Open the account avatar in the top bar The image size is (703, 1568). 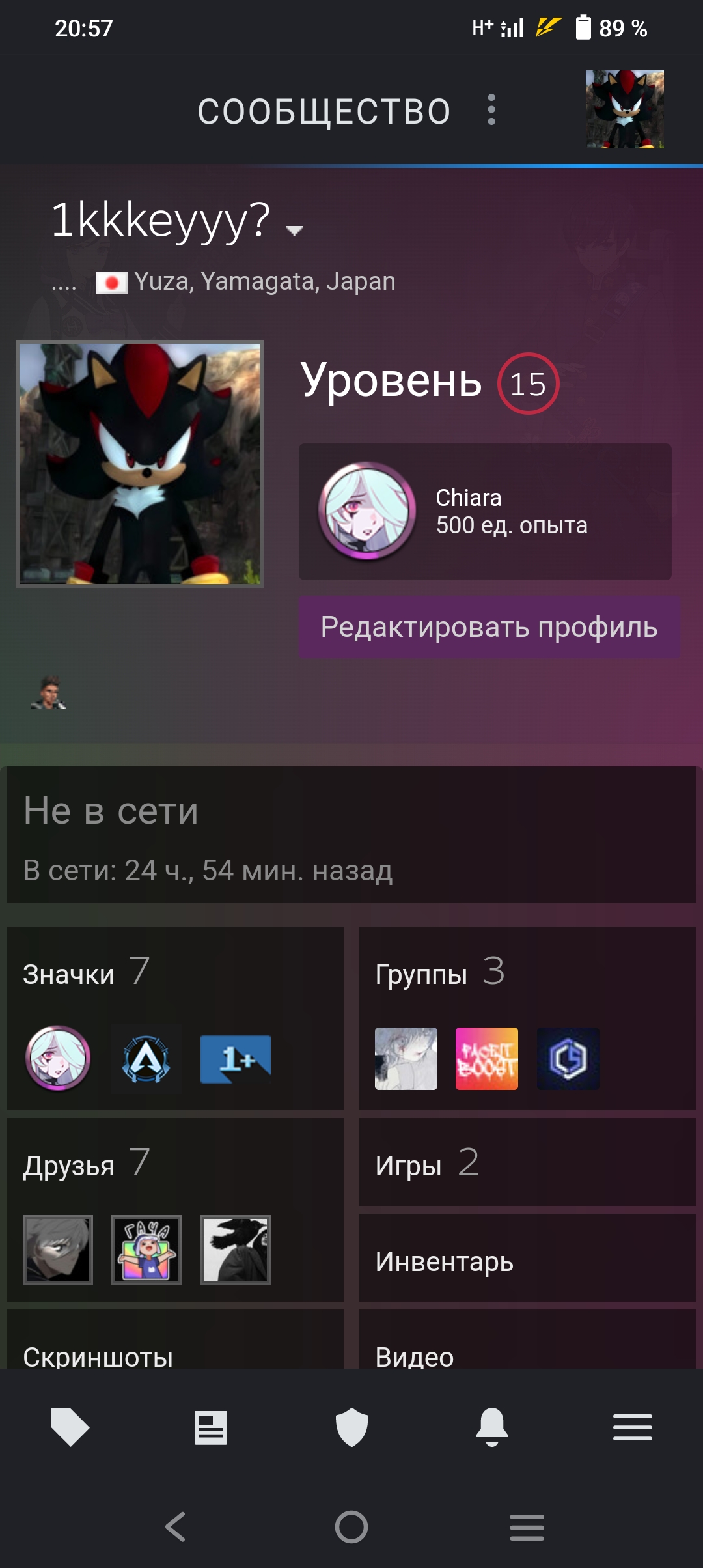click(x=625, y=109)
